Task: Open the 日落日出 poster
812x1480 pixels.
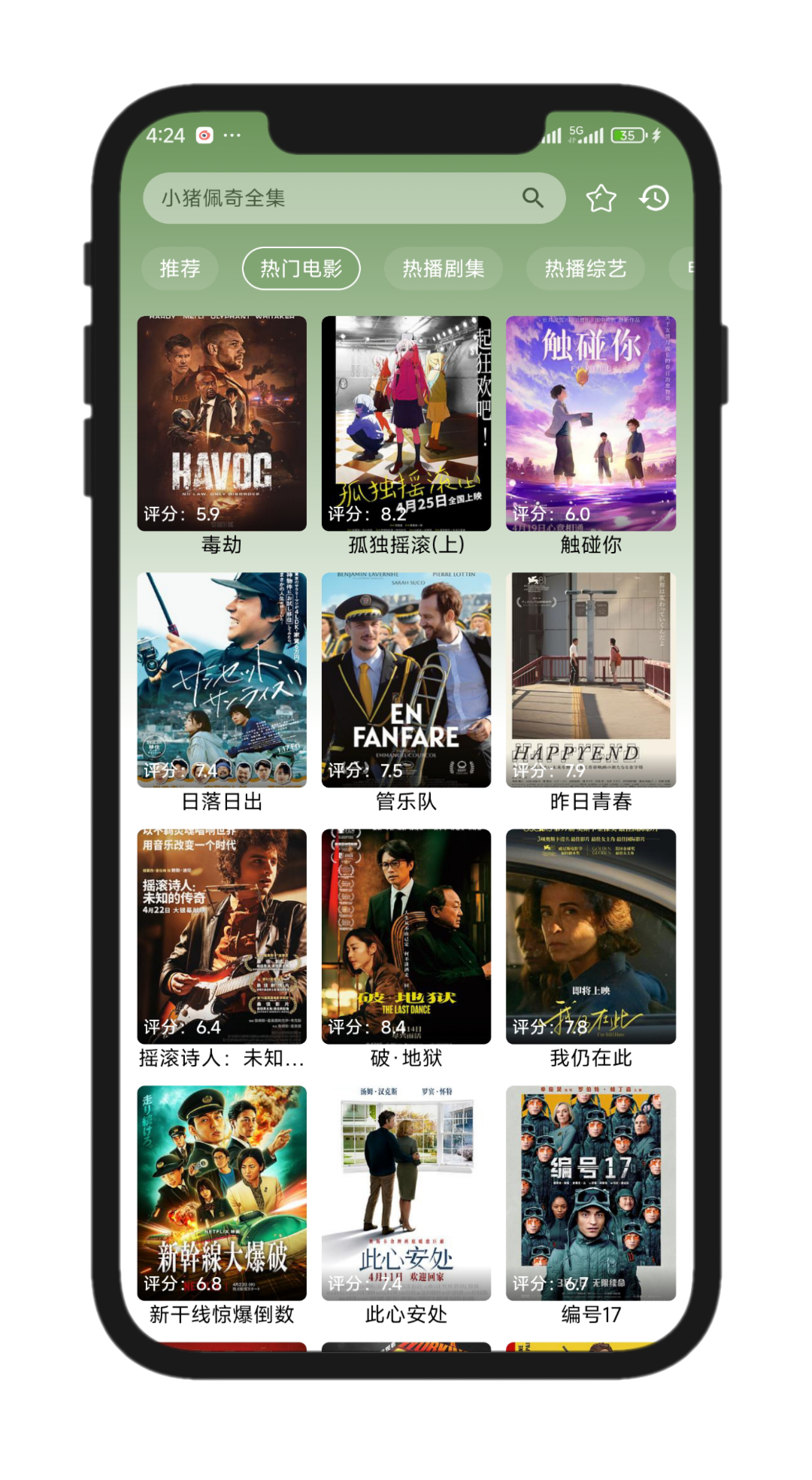Action: click(x=222, y=680)
